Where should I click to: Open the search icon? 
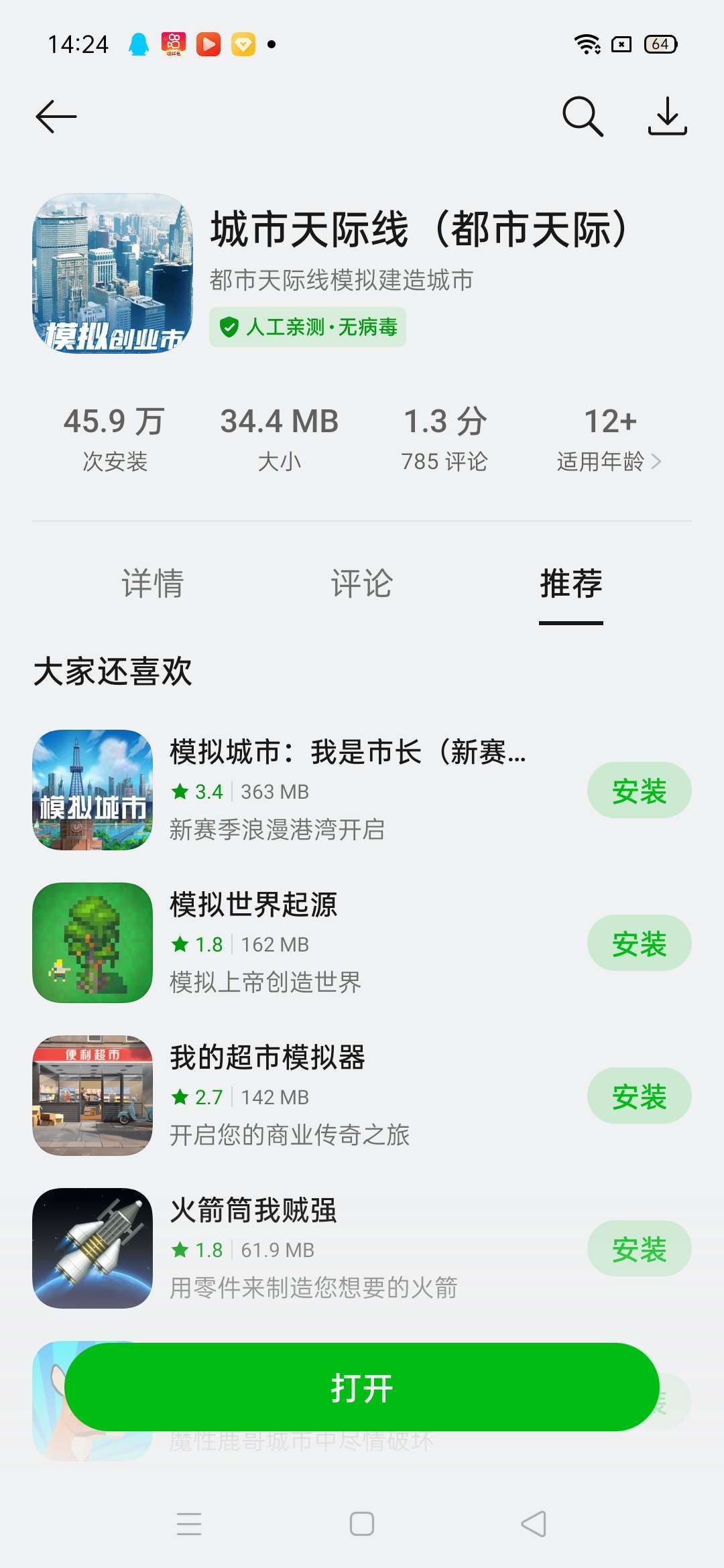(582, 117)
